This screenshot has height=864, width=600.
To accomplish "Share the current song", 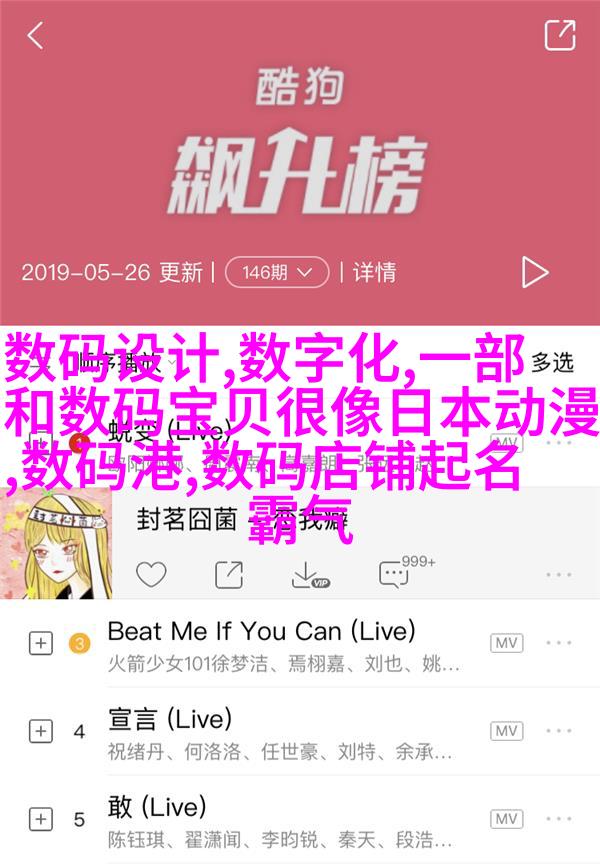I will pyautogui.click(x=229, y=575).
